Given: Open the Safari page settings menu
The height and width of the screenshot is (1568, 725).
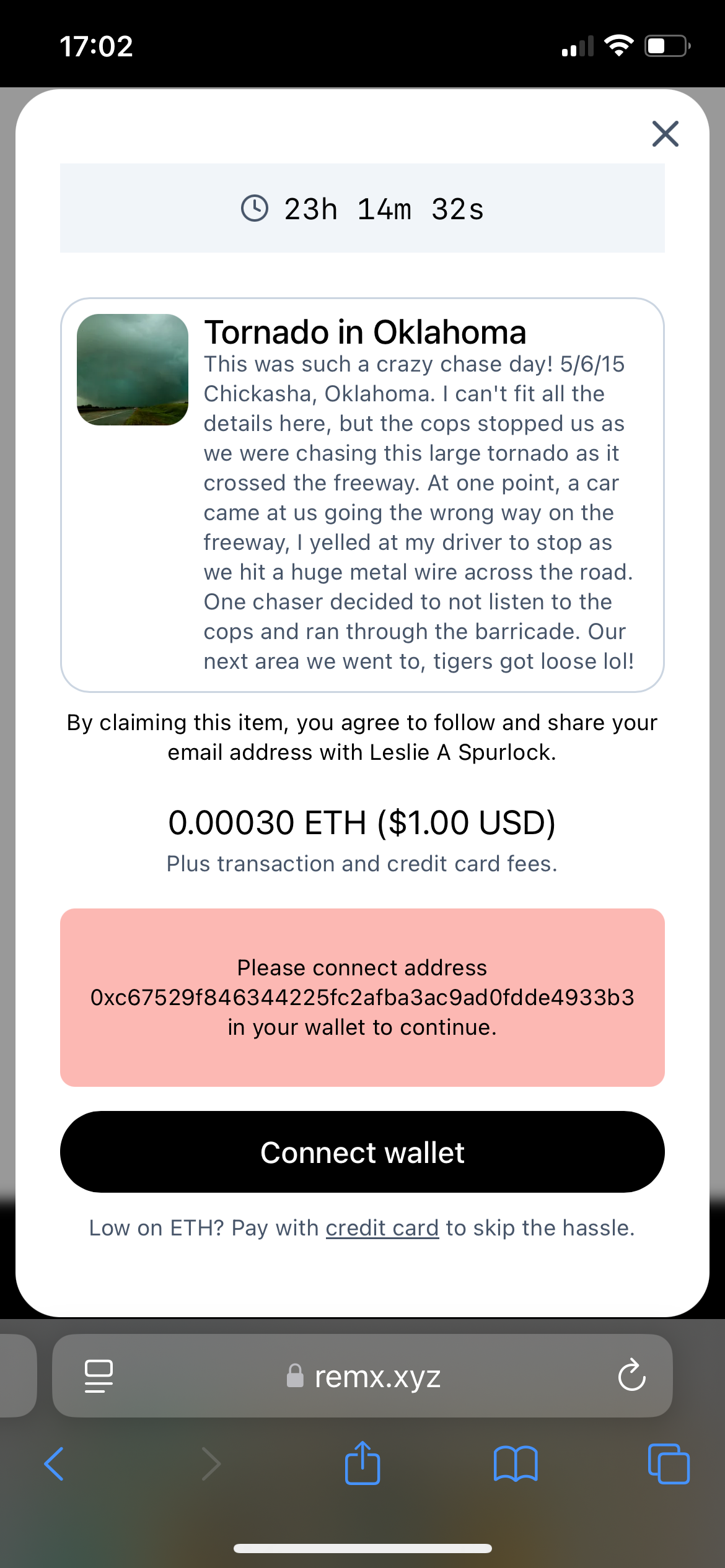Looking at the screenshot, I should (99, 1376).
